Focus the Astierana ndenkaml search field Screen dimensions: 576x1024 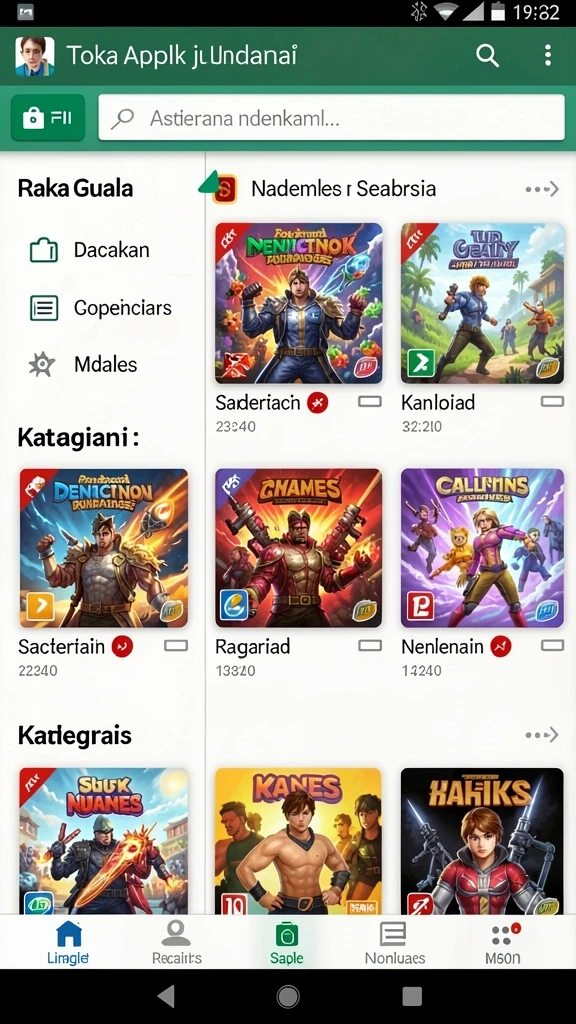(331, 118)
